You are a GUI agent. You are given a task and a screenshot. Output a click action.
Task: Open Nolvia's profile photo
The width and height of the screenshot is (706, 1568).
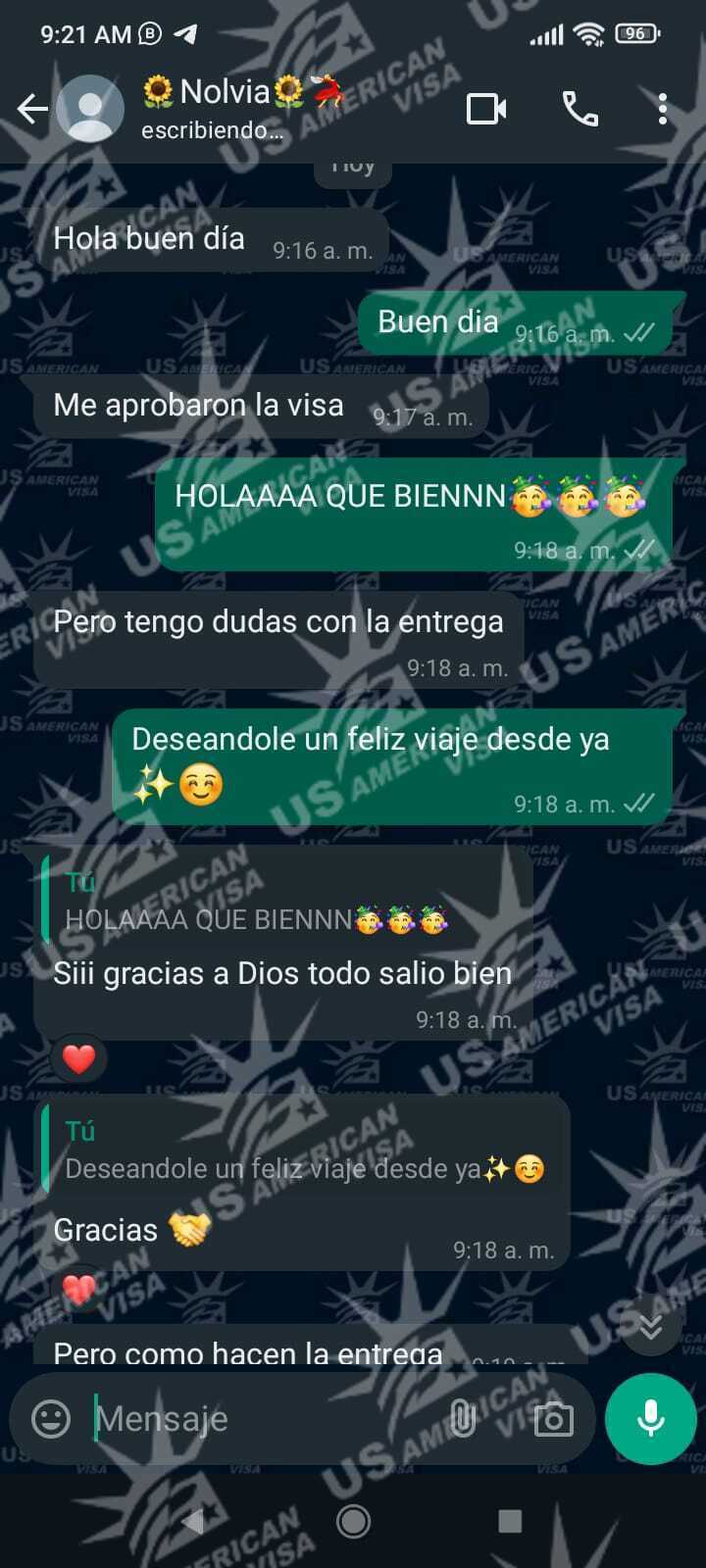[x=90, y=109]
